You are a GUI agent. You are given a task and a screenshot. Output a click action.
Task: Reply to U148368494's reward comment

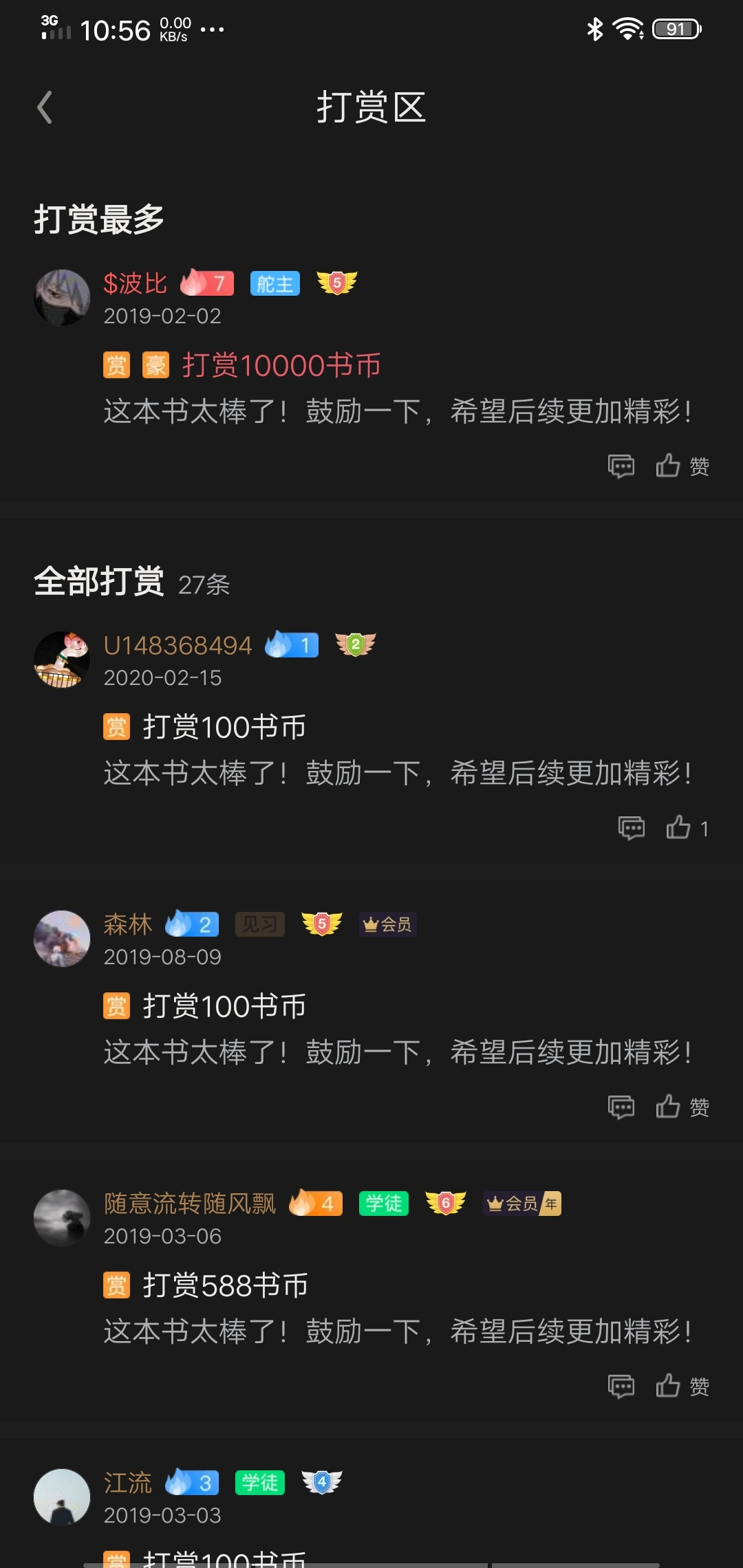[x=632, y=828]
